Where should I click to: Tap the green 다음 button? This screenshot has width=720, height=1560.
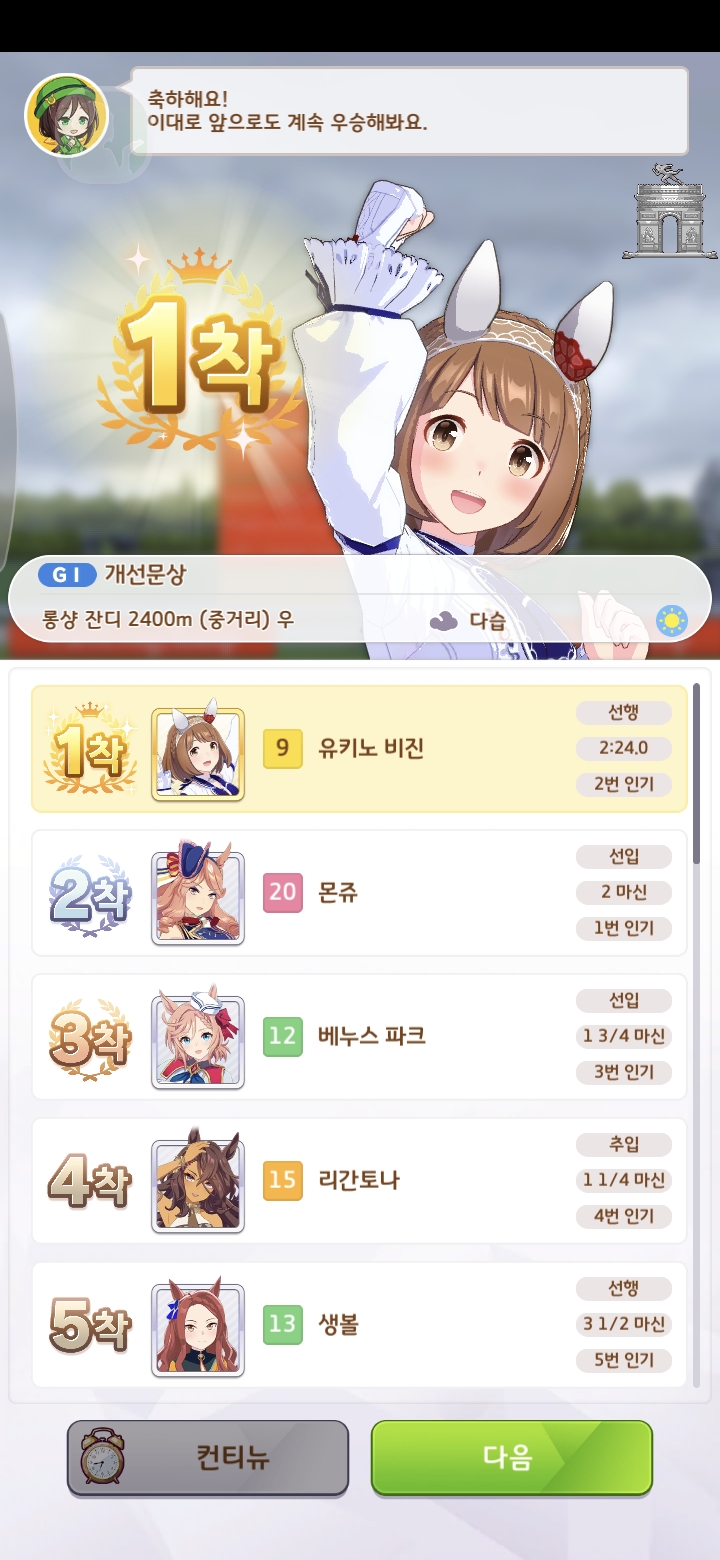pyautogui.click(x=511, y=1457)
